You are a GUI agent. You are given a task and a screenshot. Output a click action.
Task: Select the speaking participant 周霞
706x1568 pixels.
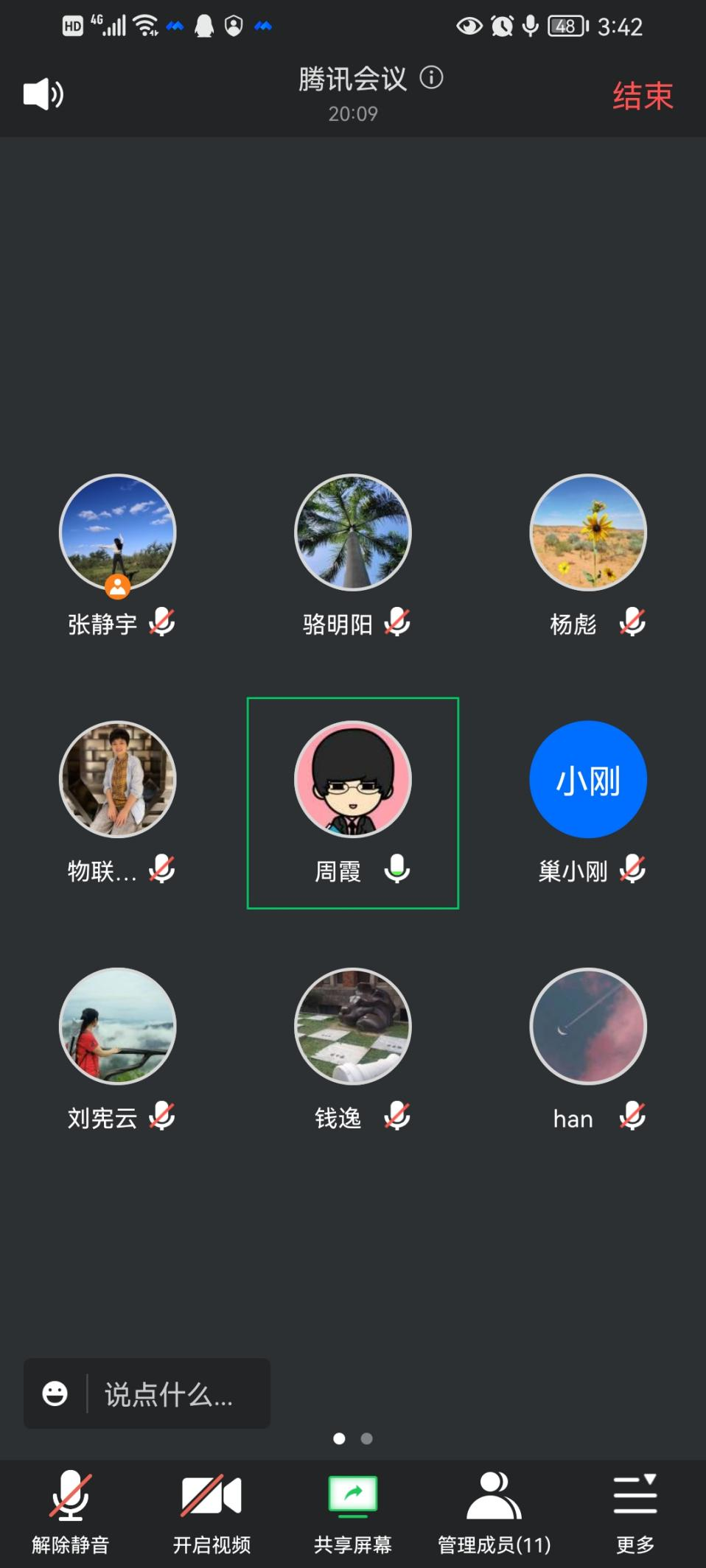[x=353, y=779]
